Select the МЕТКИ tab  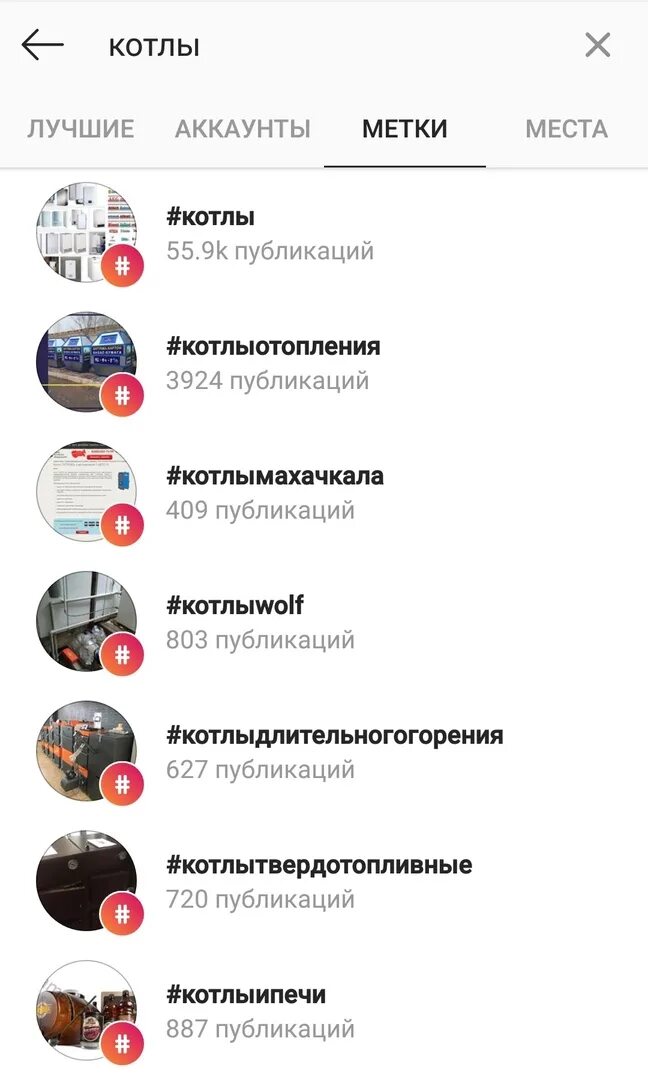point(404,129)
